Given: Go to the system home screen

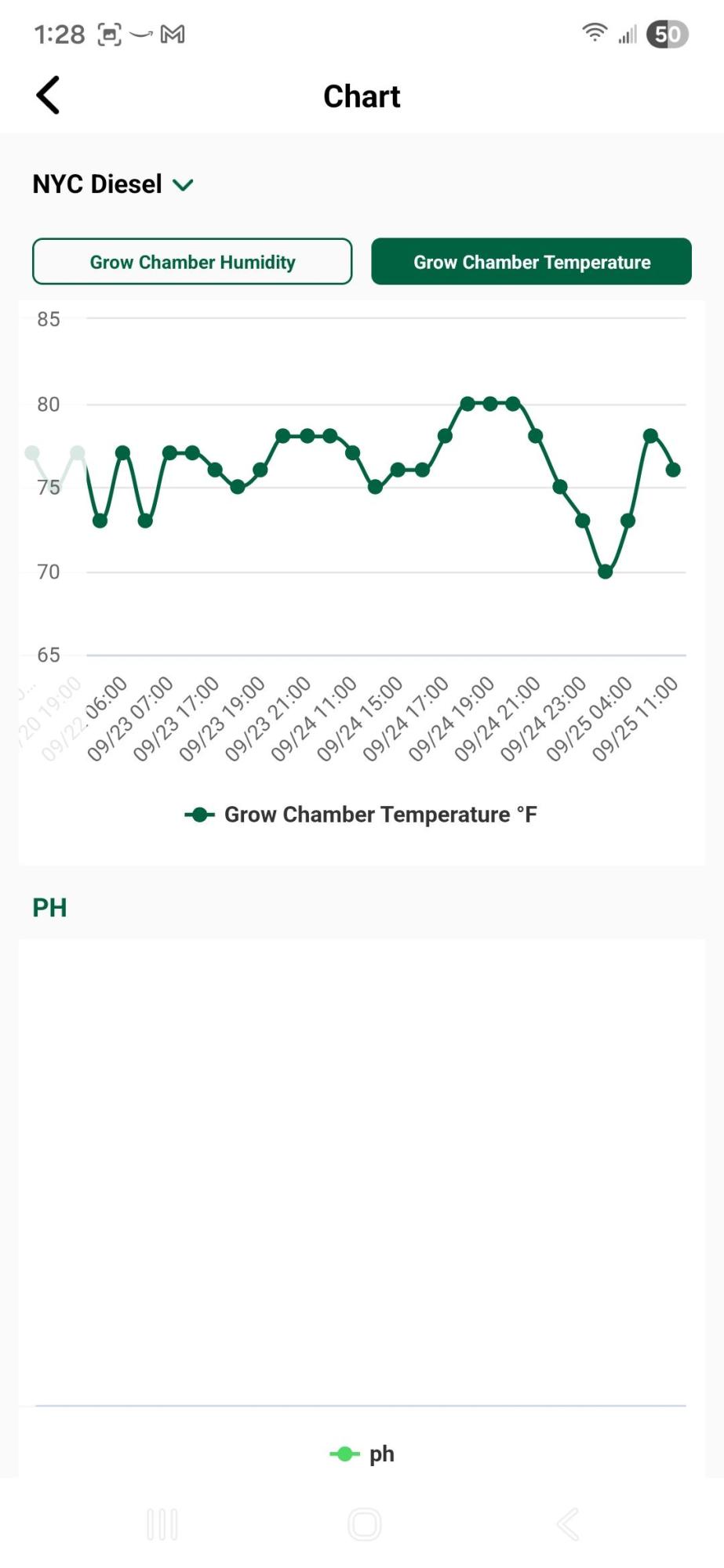Looking at the screenshot, I should coord(364,1524).
